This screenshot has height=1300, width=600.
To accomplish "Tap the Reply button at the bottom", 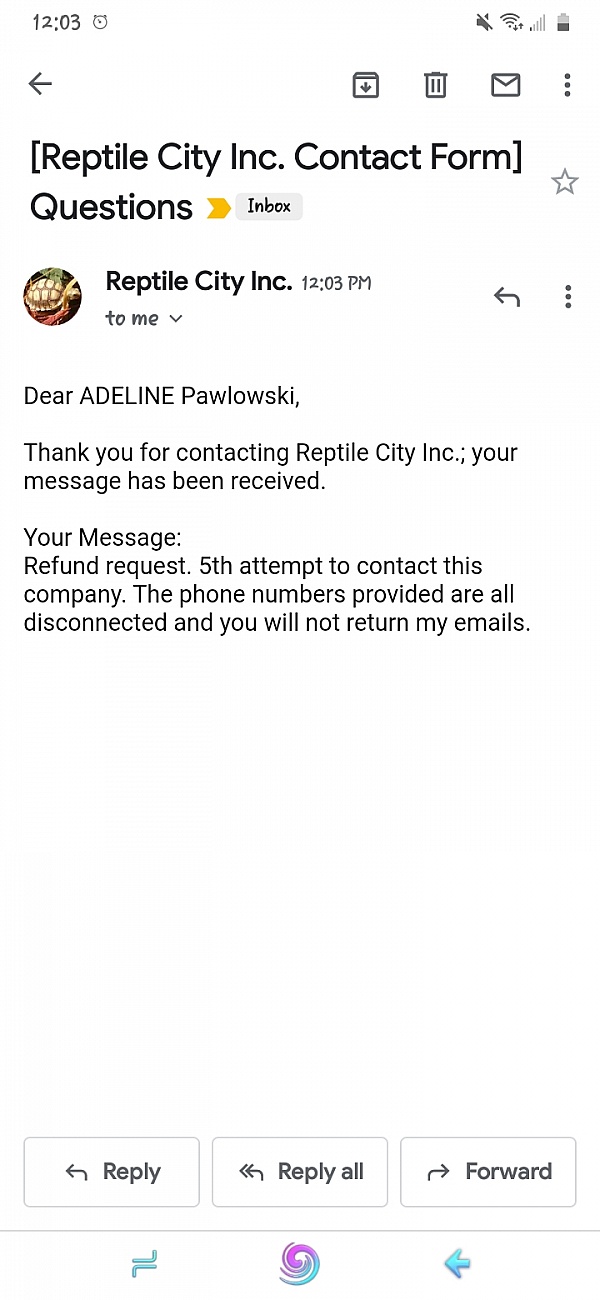I will [x=112, y=1172].
